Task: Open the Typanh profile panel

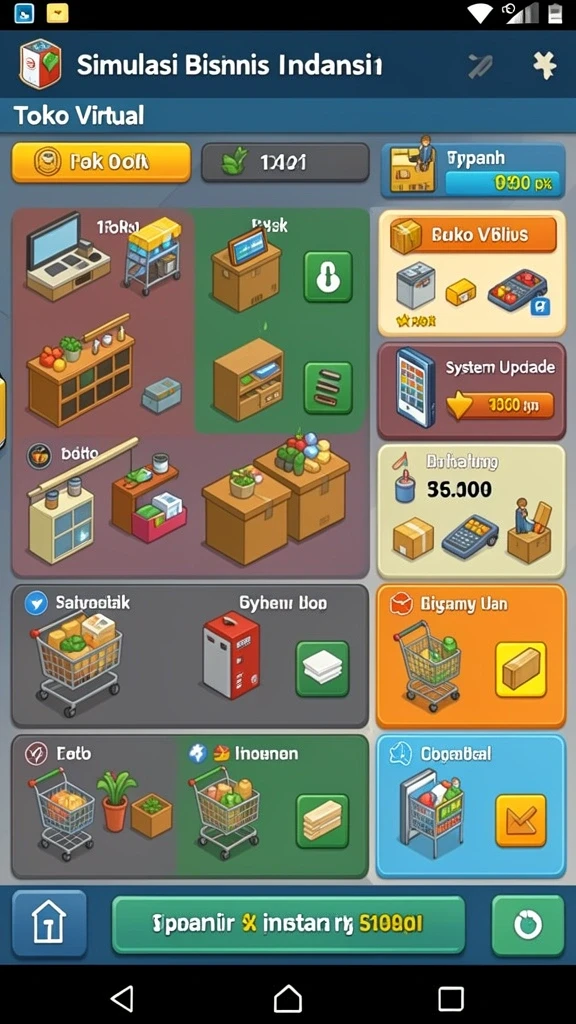Action: 473,171
